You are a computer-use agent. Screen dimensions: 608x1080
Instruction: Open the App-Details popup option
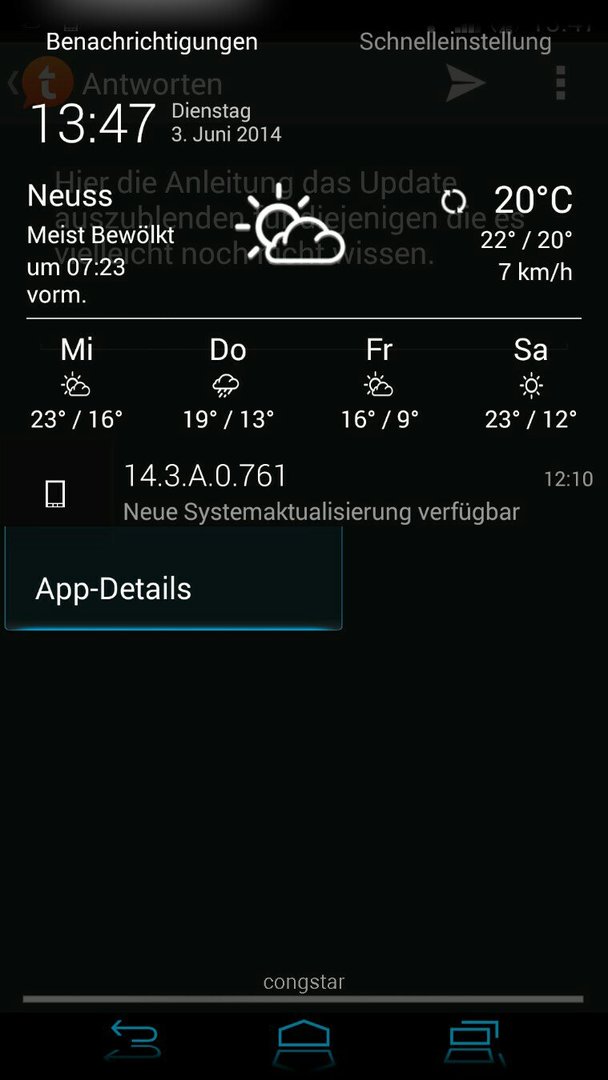[x=173, y=589]
